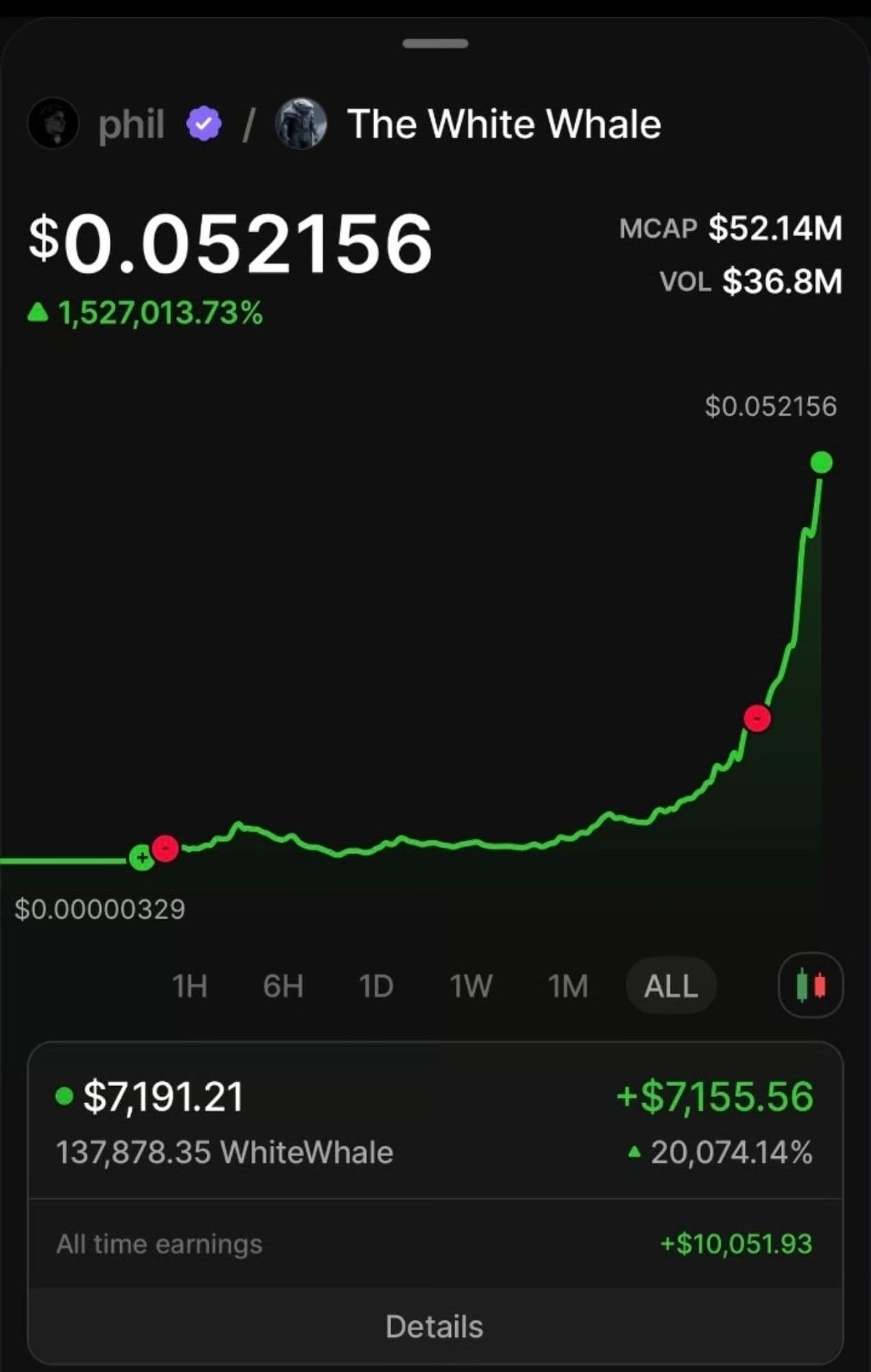This screenshot has height=1372, width=871.
Task: Show the 1D price chart
Action: (376, 986)
